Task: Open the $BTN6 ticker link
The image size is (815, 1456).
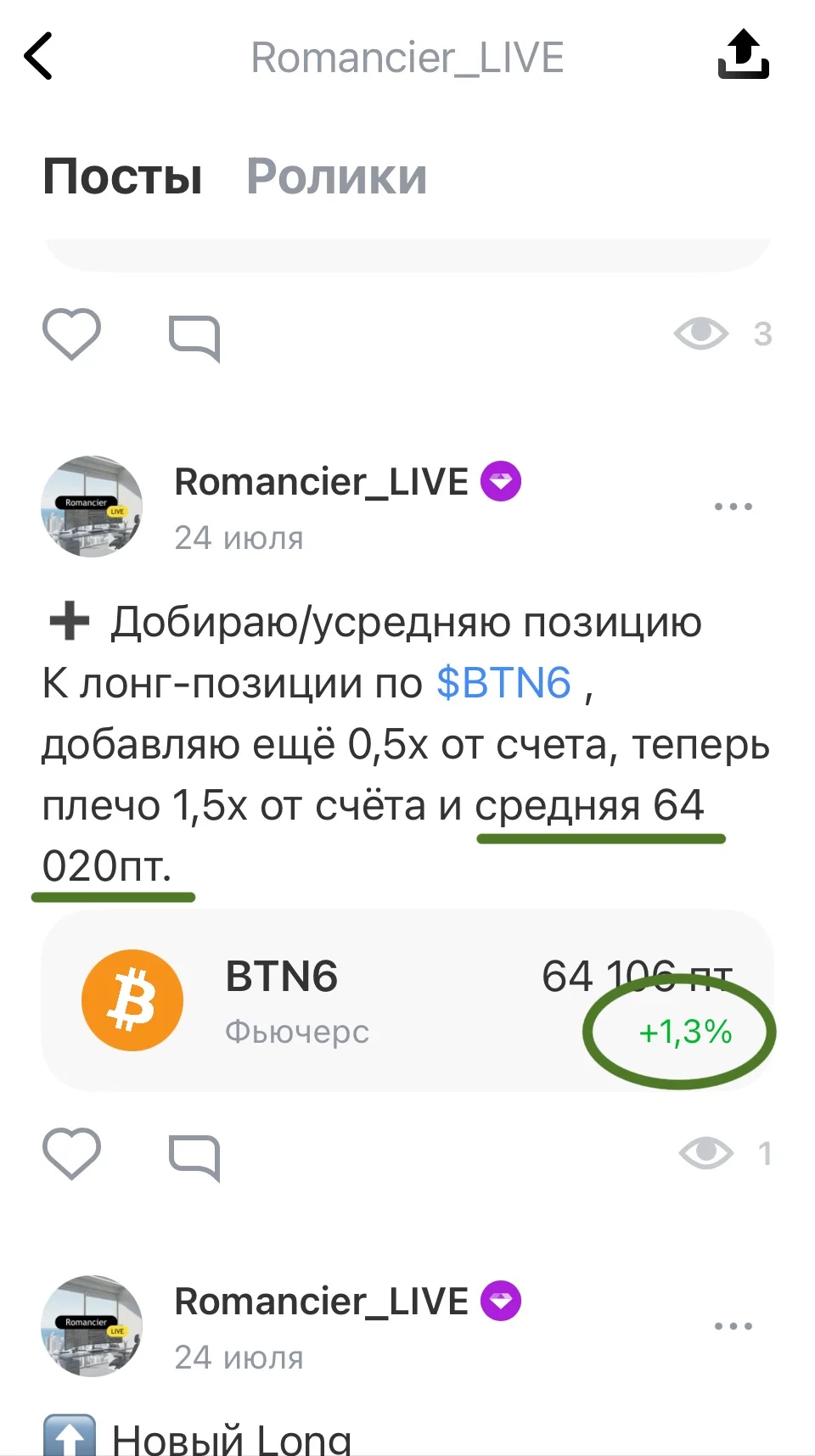Action: pyautogui.click(x=503, y=683)
